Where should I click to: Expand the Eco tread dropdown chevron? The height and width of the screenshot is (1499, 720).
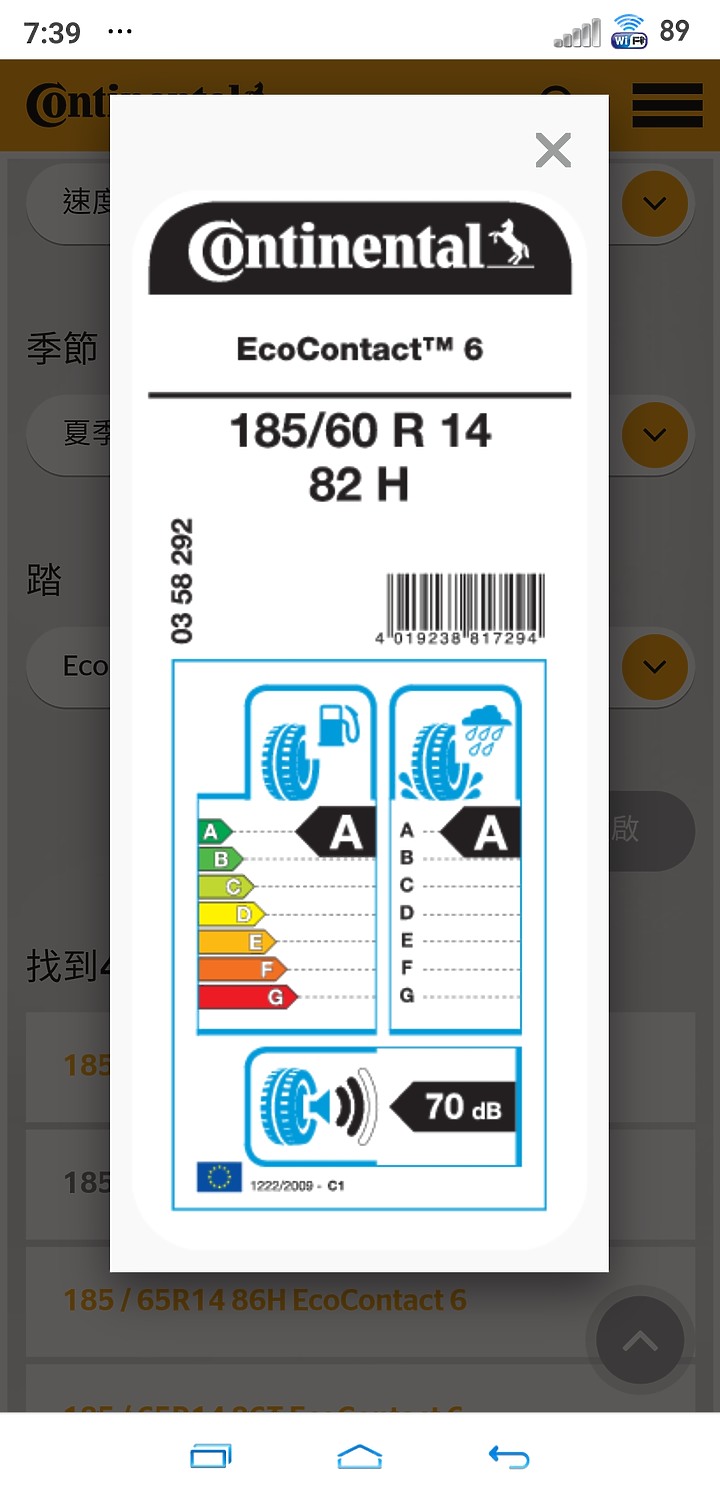655,667
